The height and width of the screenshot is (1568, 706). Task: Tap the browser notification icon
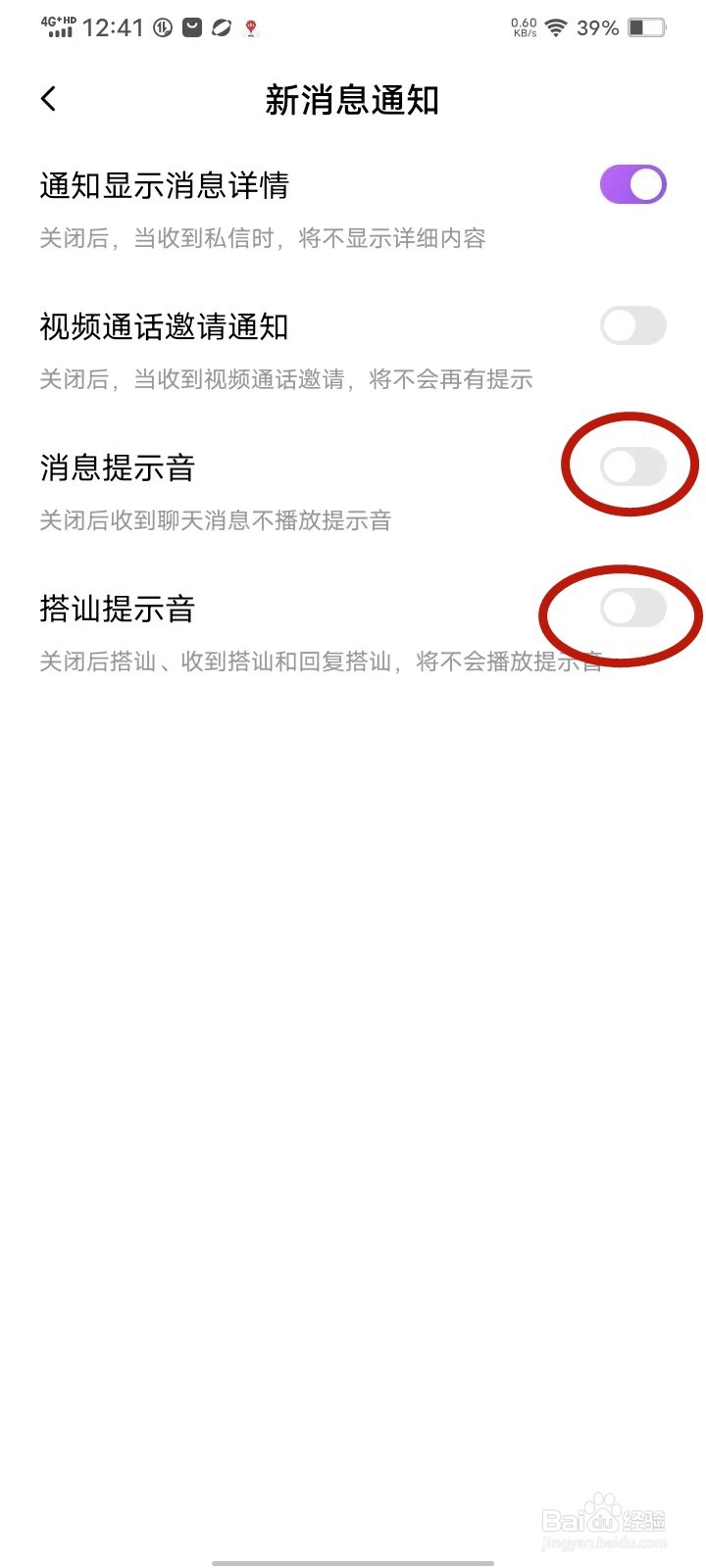click(x=222, y=28)
